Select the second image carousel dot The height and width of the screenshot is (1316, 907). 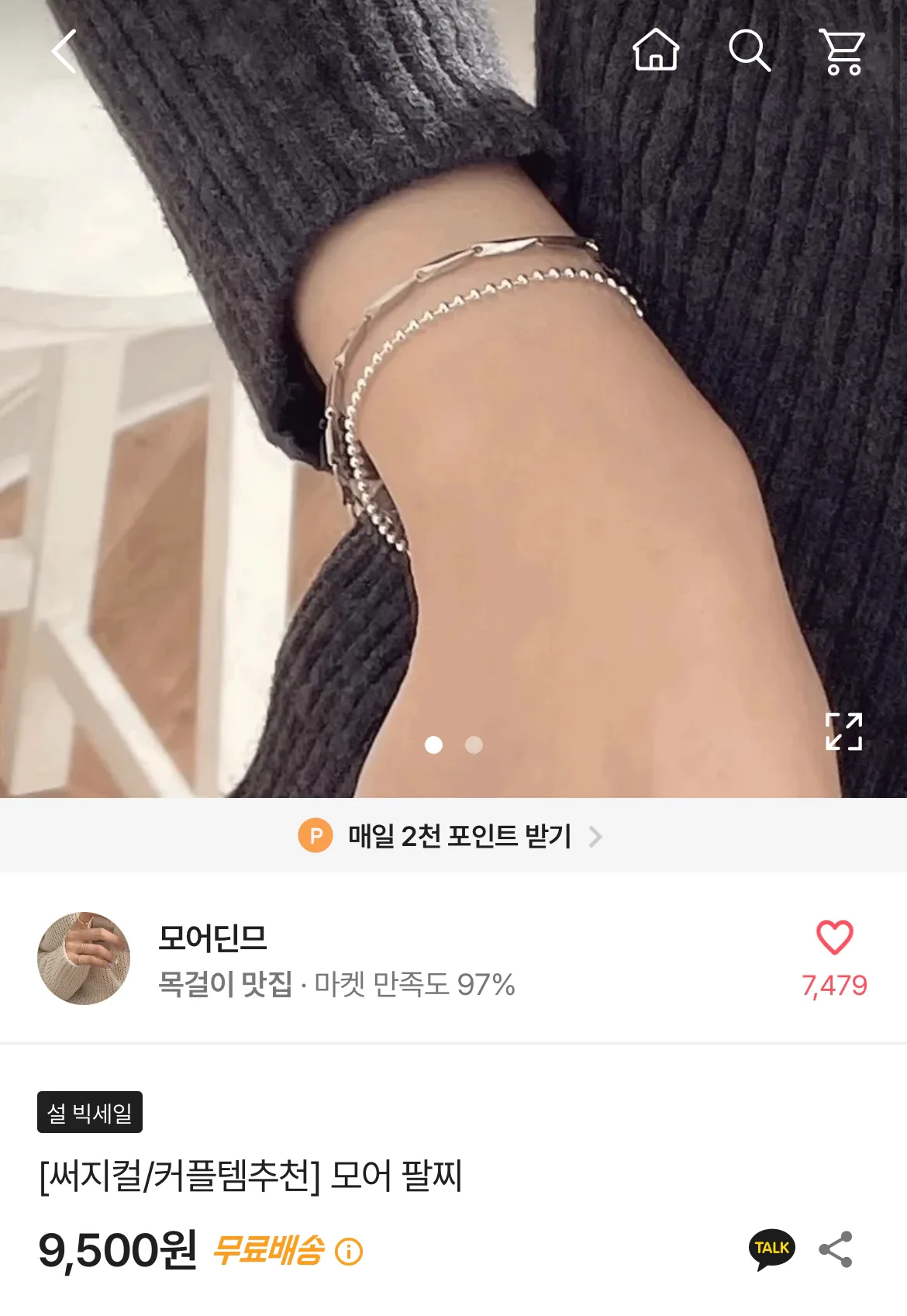tap(474, 745)
